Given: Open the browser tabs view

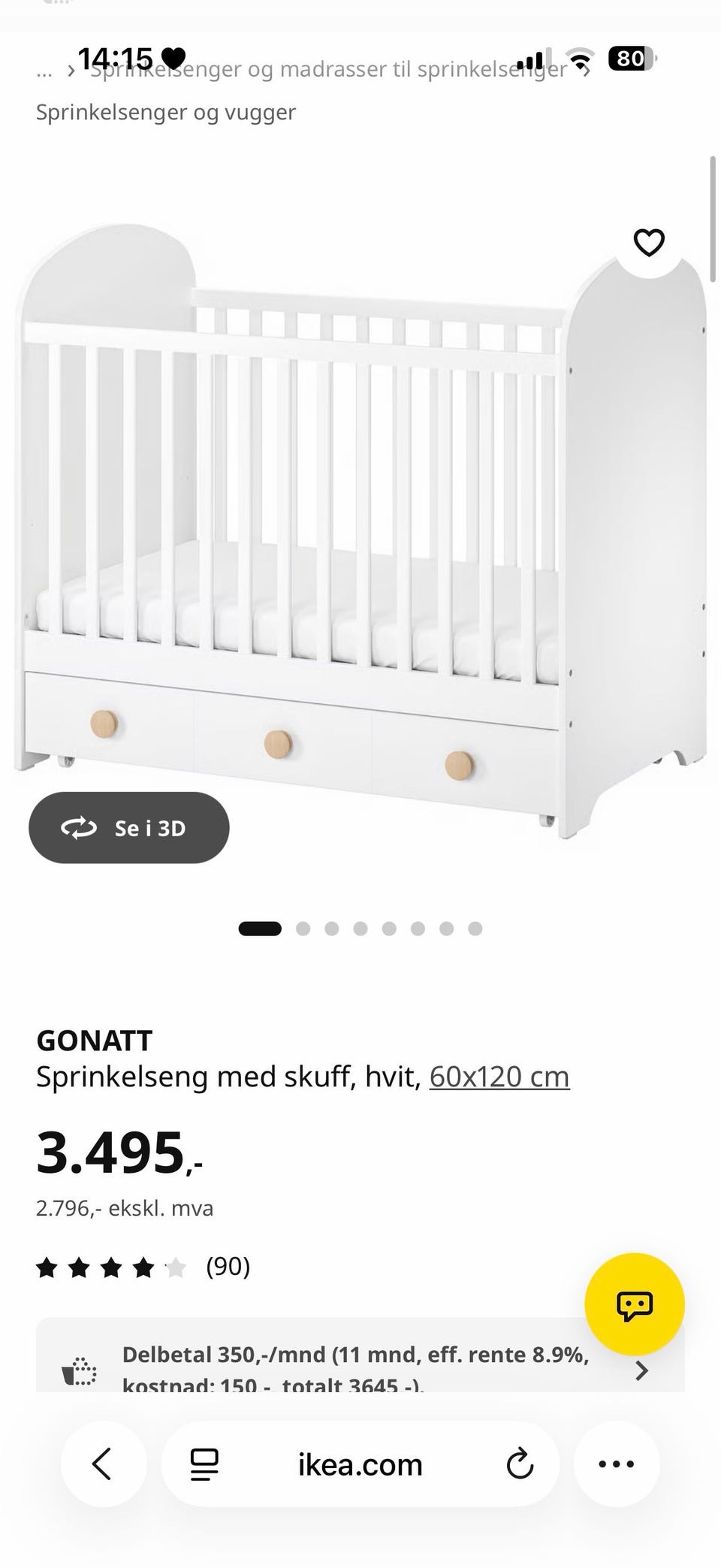Looking at the screenshot, I should point(204,1464).
